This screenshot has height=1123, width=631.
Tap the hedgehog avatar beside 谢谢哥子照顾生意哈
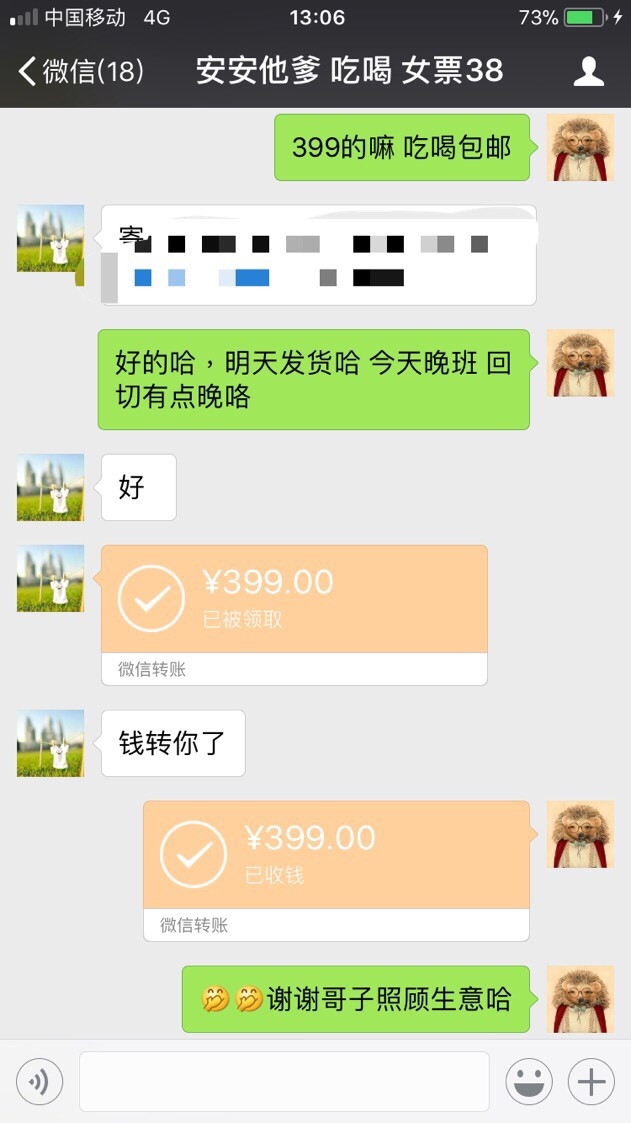(x=581, y=999)
